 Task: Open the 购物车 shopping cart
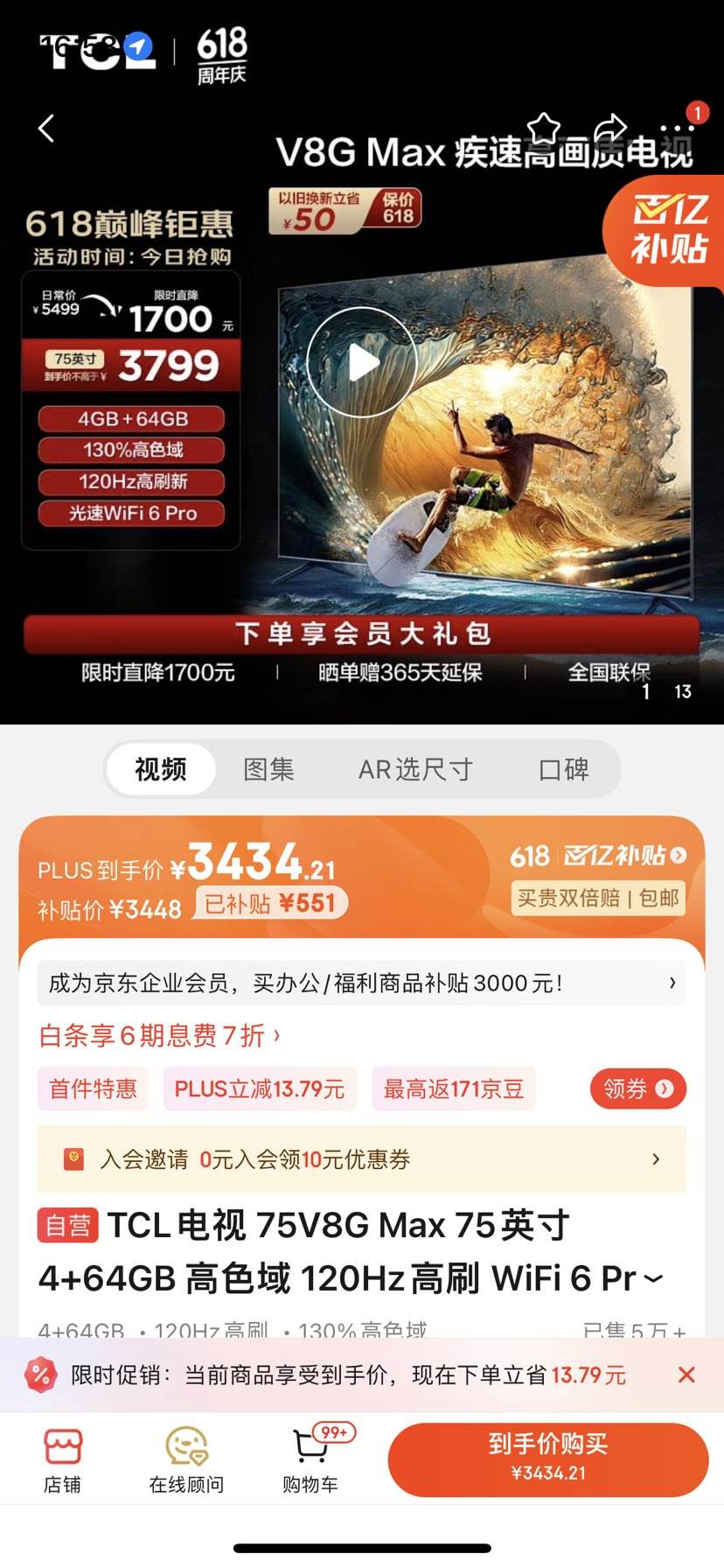coord(310,1459)
